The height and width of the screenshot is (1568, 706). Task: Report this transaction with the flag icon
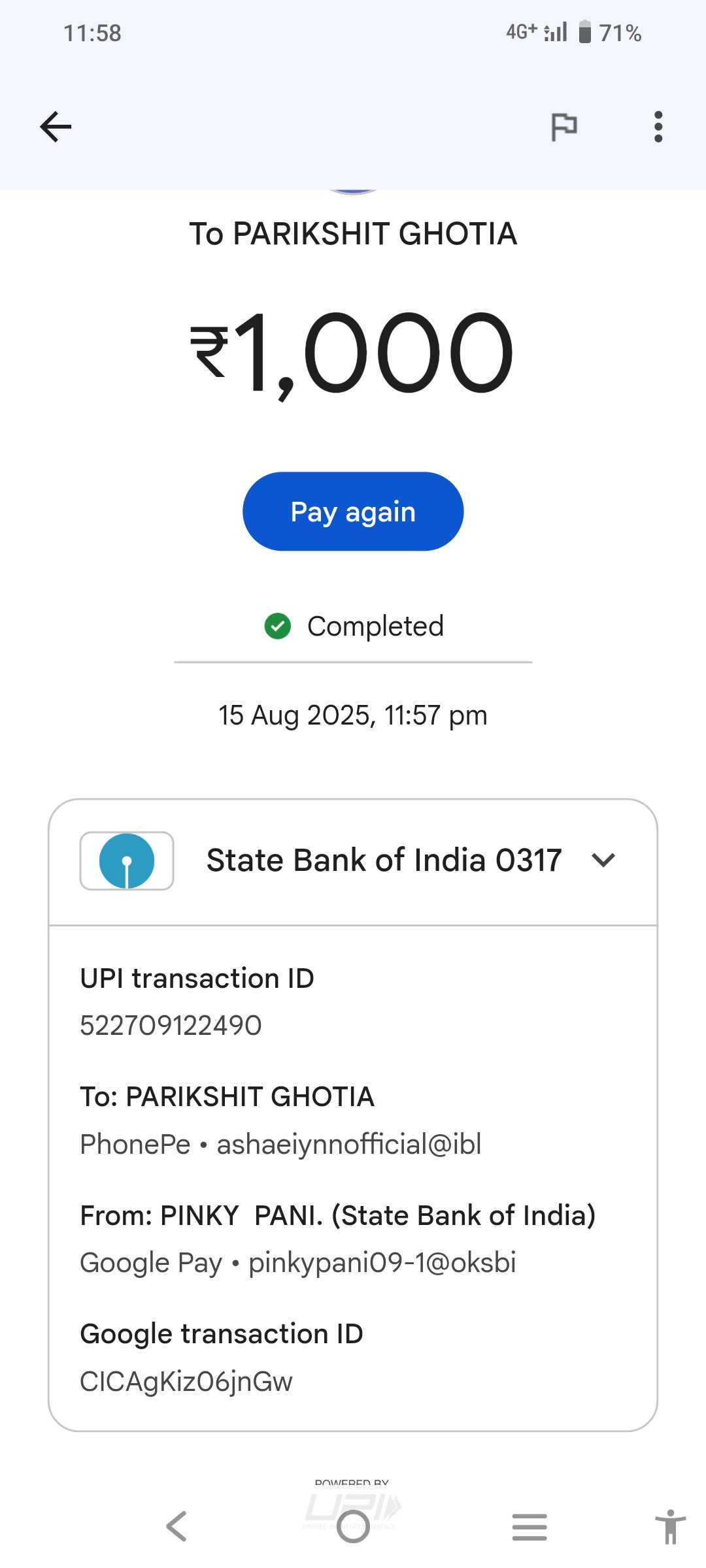(x=564, y=127)
